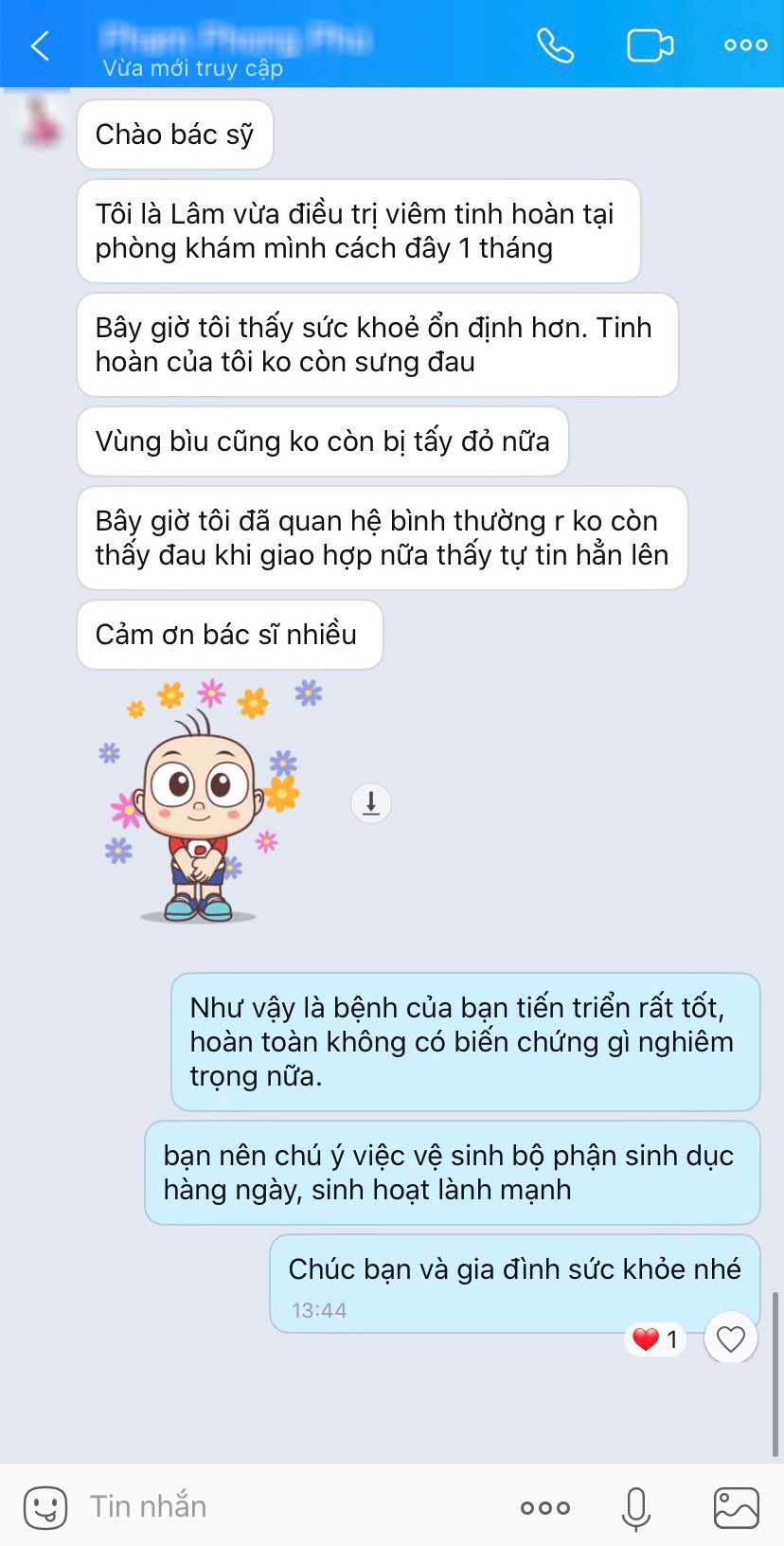This screenshot has height=1546, width=784.
Task: Record a voice message
Action: [636, 1507]
